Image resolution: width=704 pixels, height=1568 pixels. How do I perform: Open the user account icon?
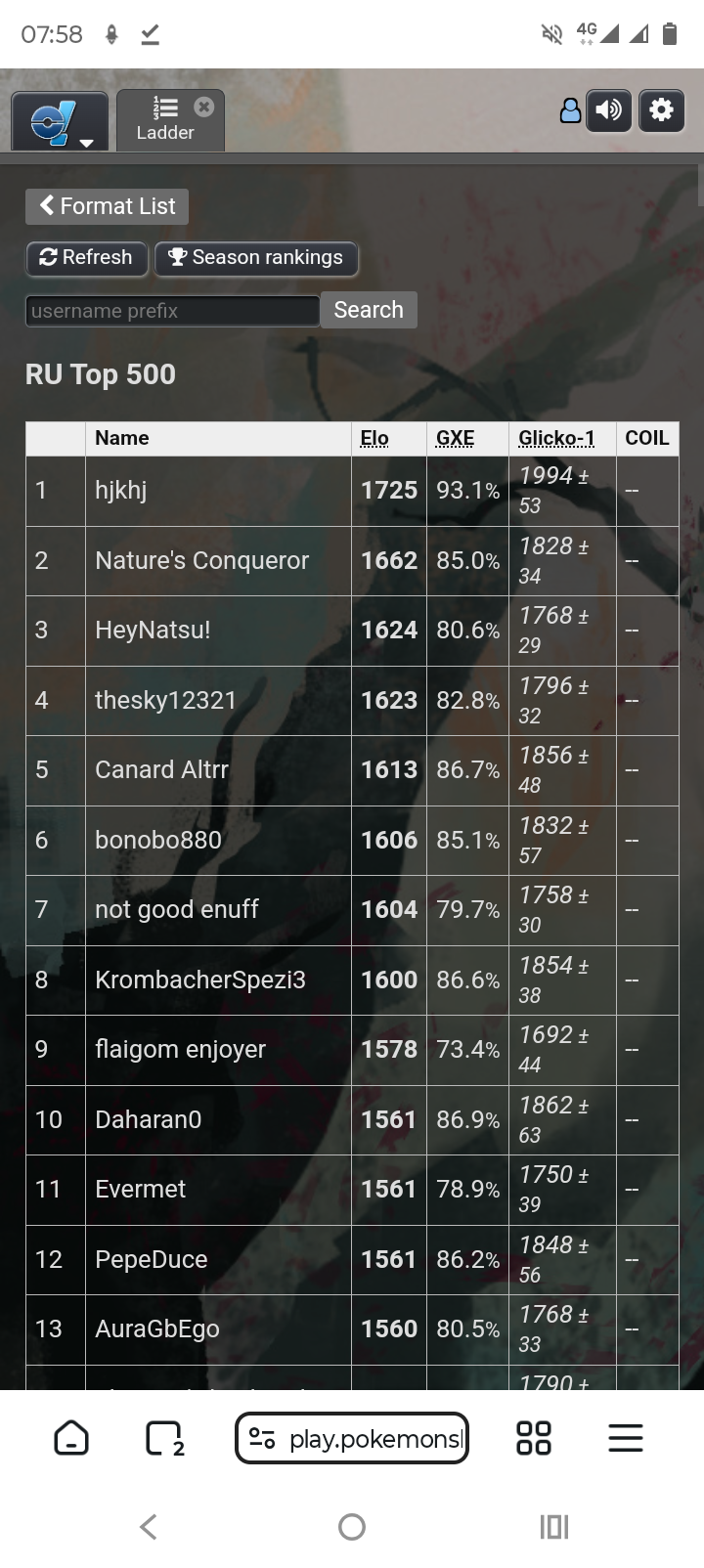(x=570, y=110)
